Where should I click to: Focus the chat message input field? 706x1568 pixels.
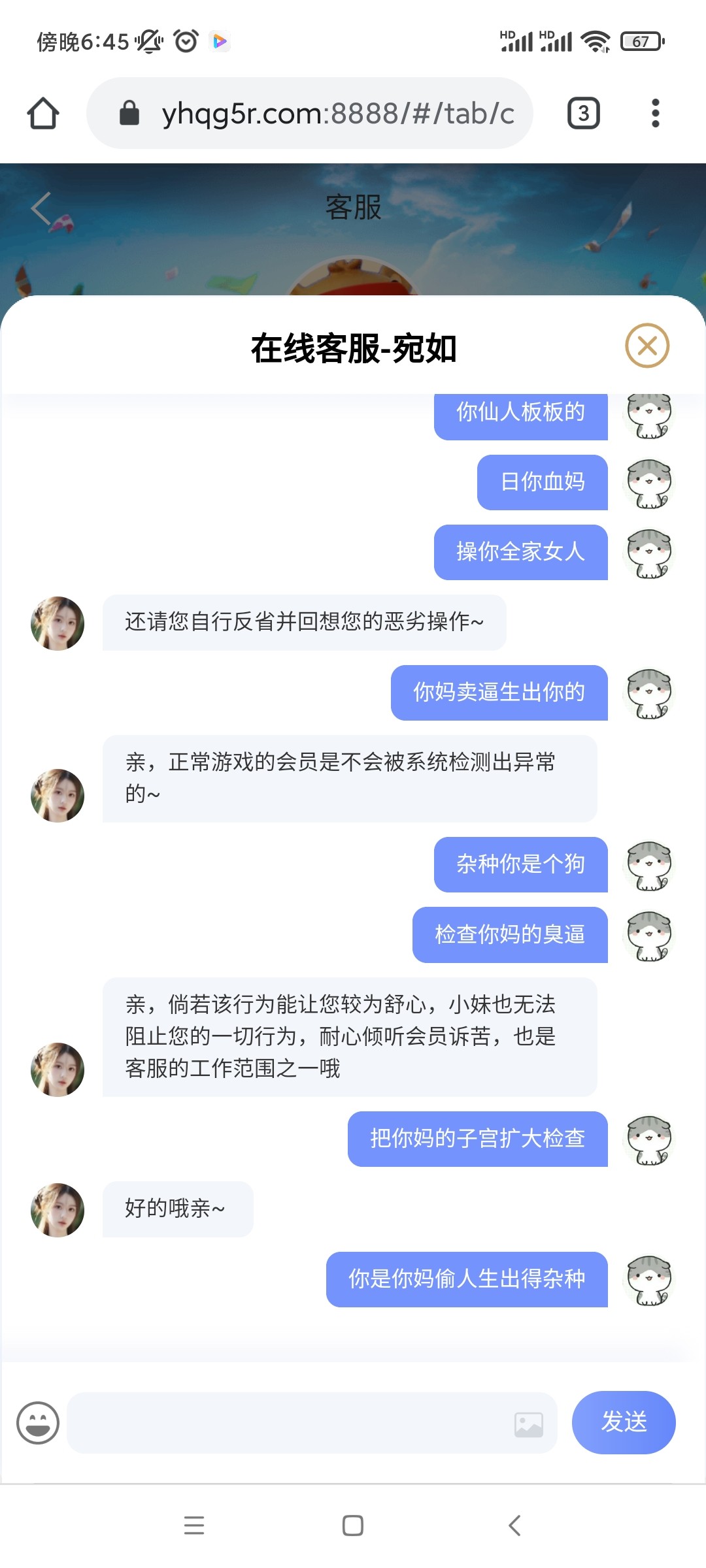[x=288, y=1423]
